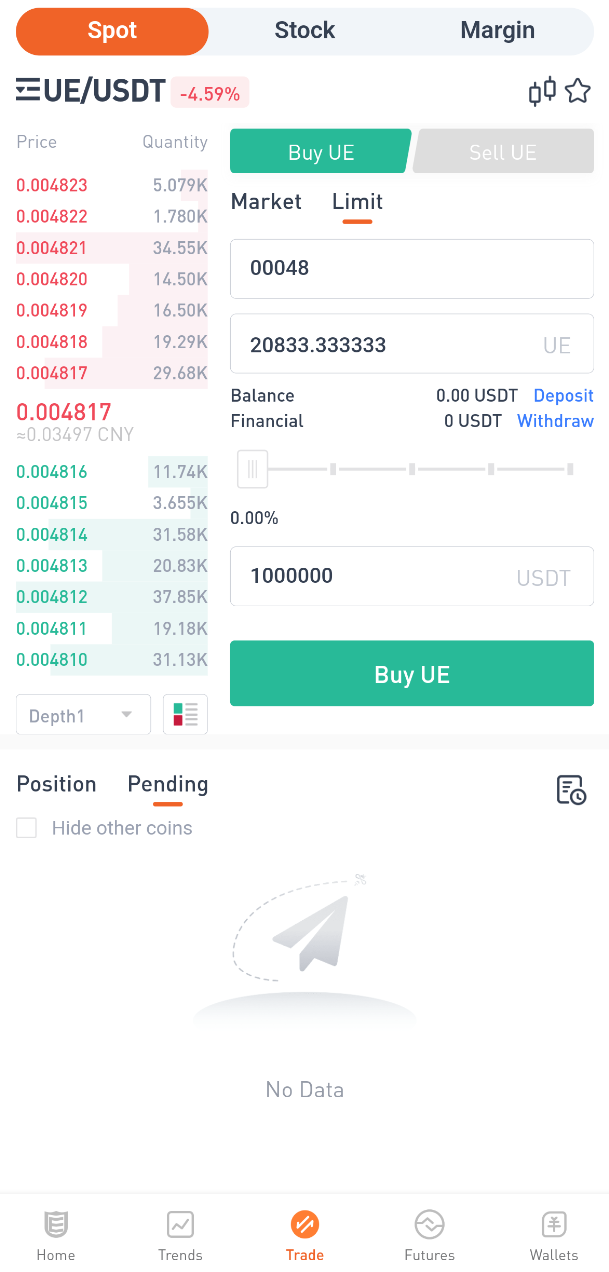The height and width of the screenshot is (1272, 609).
Task: Check Hide other coins box
Action: coord(27,828)
